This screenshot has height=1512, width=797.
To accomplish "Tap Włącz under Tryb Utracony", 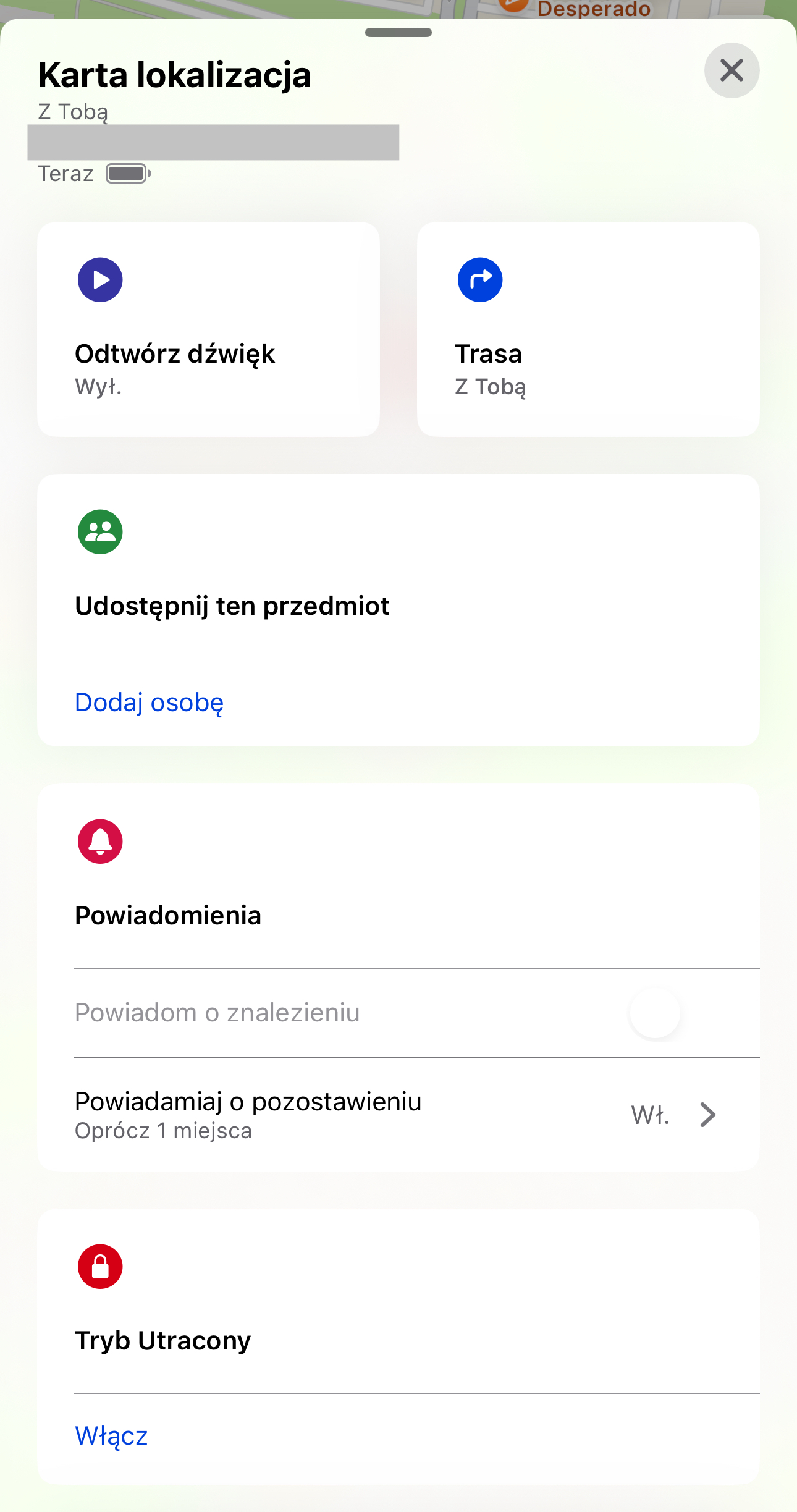I will [x=111, y=1436].
